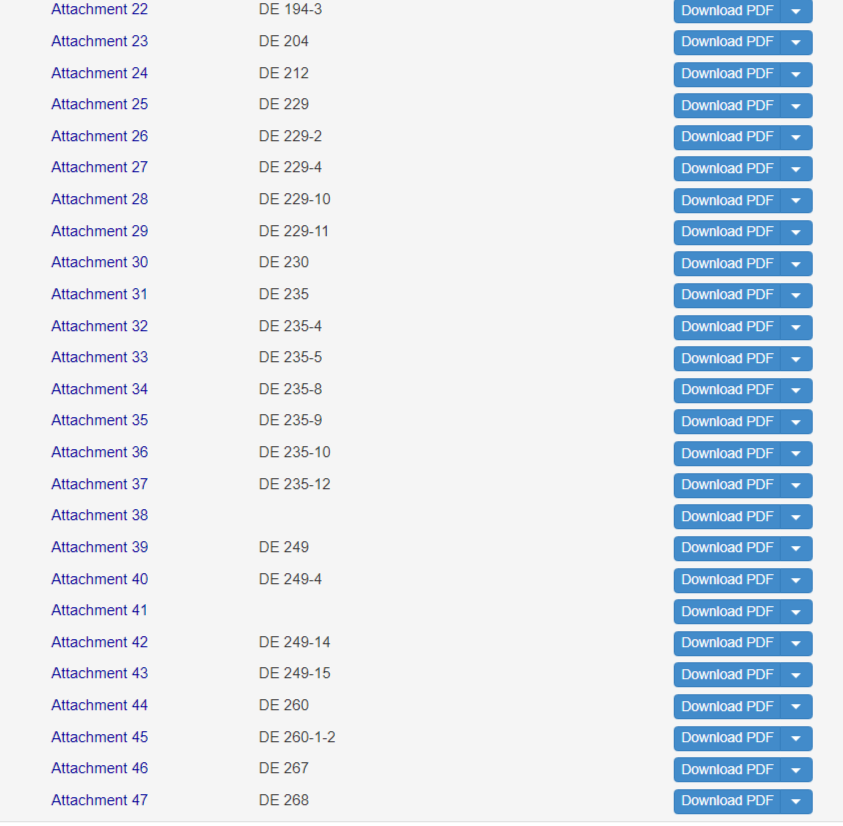843x826 pixels.
Task: Download PDF for Attachment 31
Action: 727,295
